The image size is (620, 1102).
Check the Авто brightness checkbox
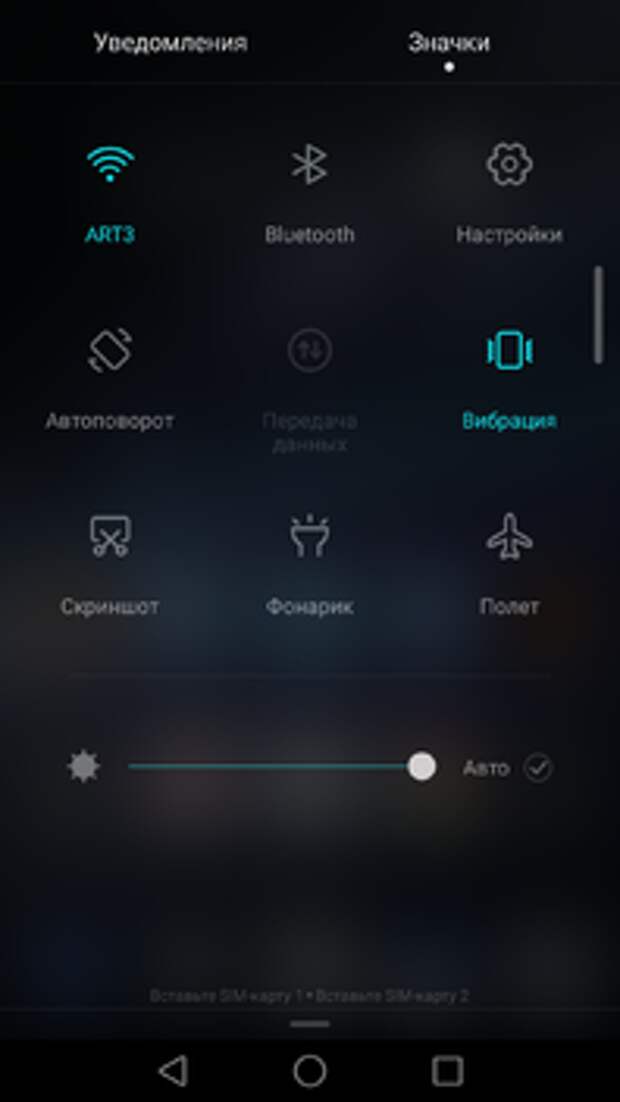538,768
